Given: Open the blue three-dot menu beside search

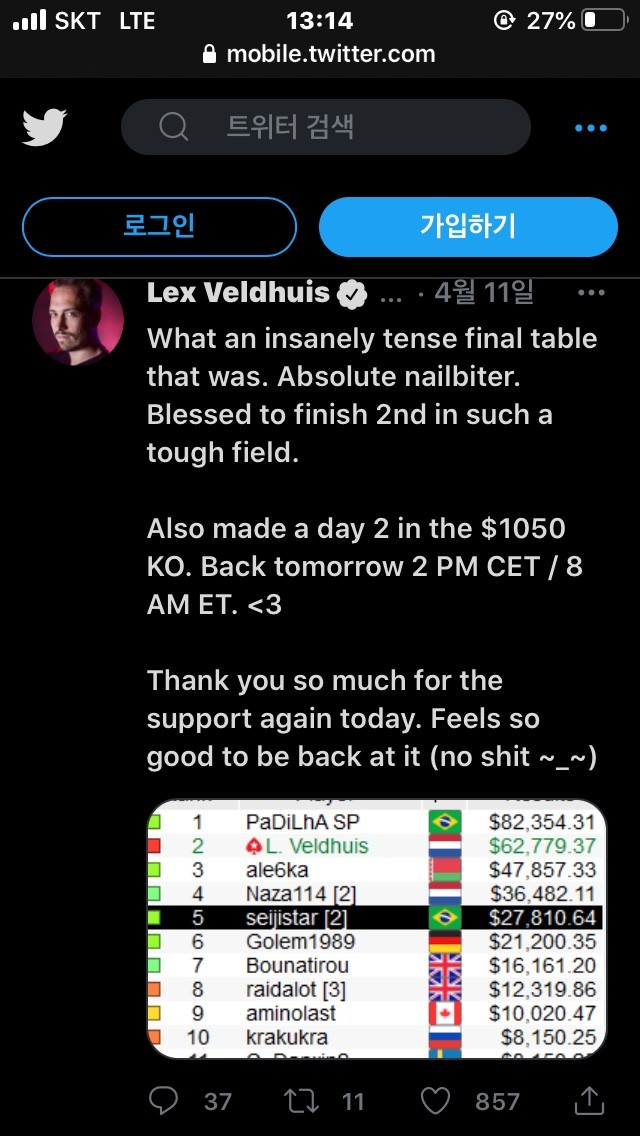Looking at the screenshot, I should tap(590, 128).
